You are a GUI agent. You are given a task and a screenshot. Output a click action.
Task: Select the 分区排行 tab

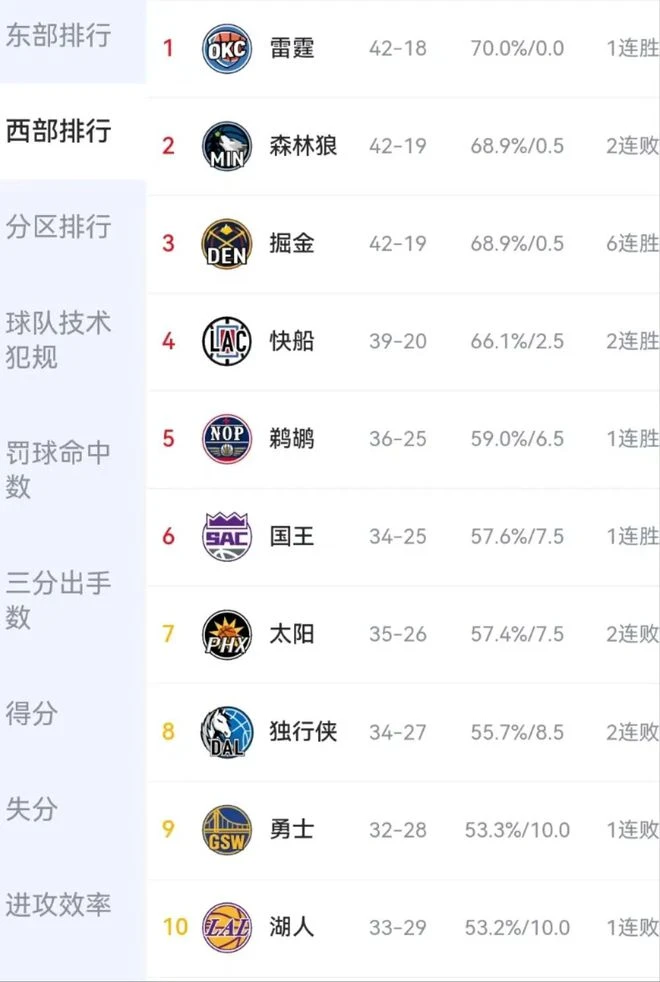click(x=58, y=226)
